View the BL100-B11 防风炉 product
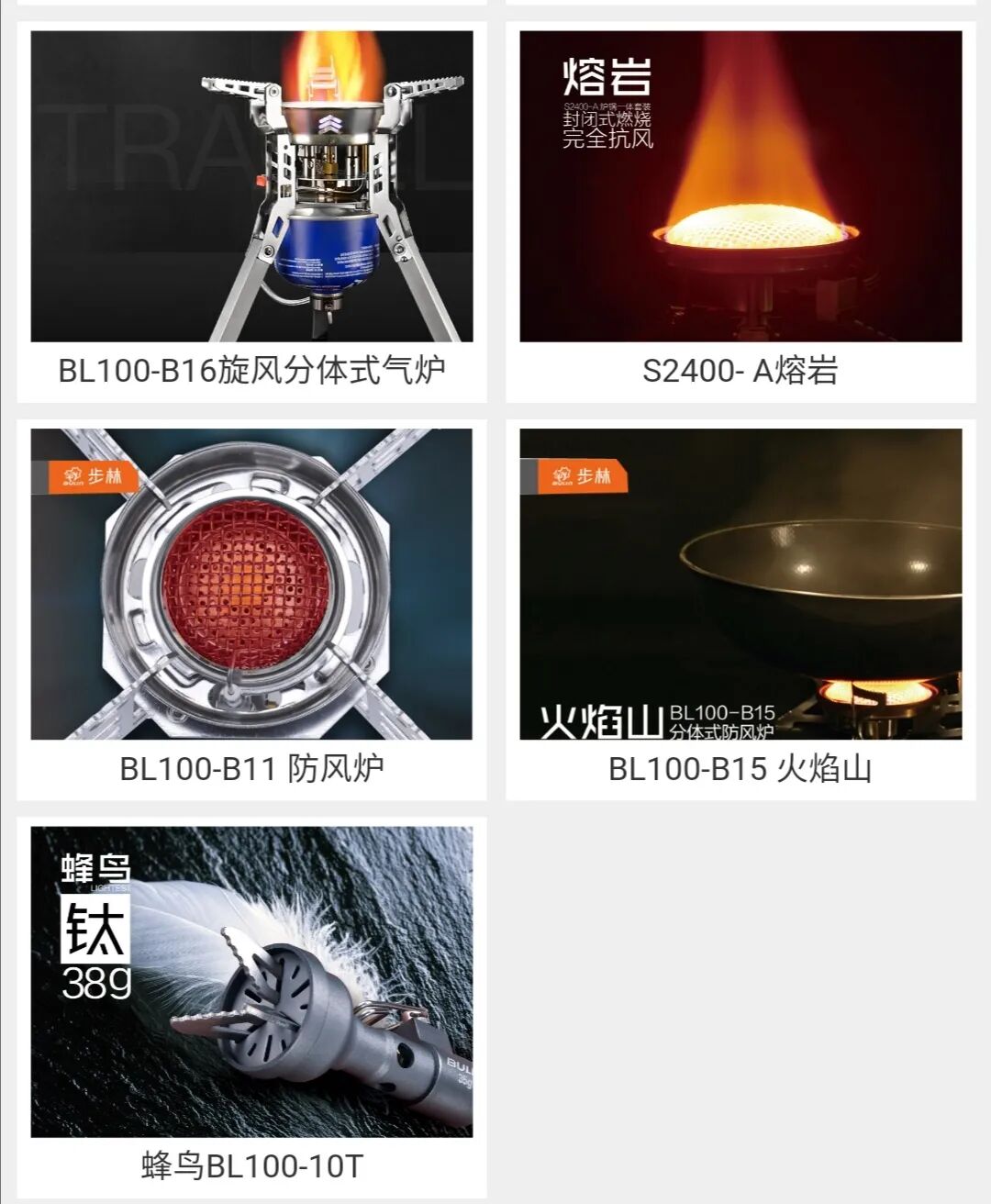 [251, 609]
